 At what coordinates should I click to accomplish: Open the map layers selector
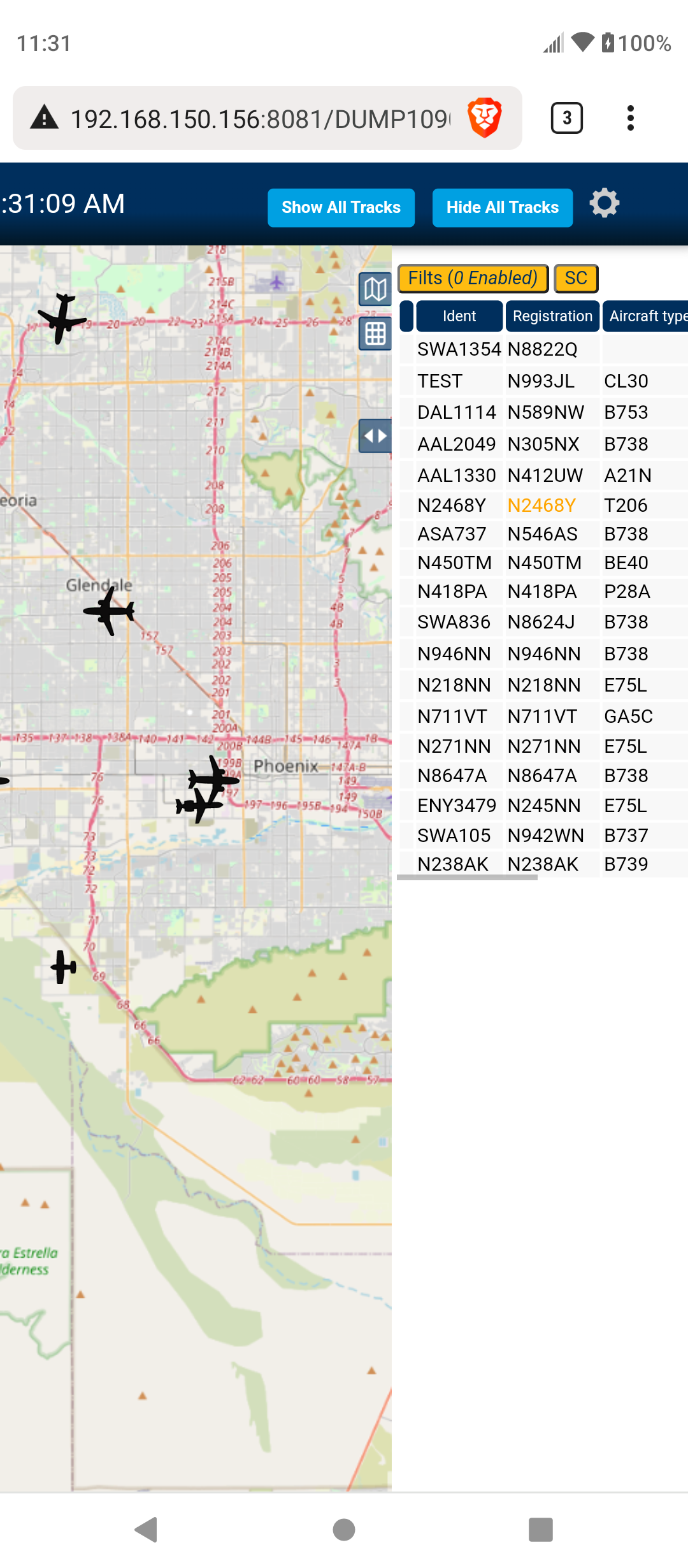pos(375,289)
